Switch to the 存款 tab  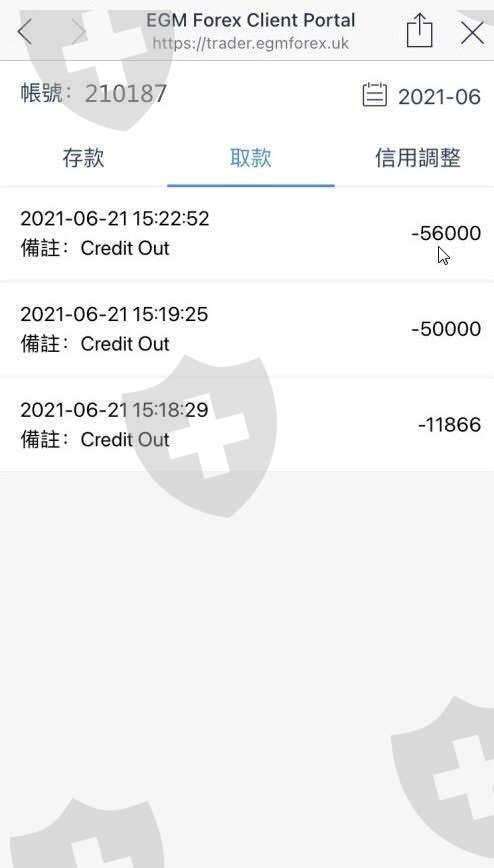click(83, 158)
